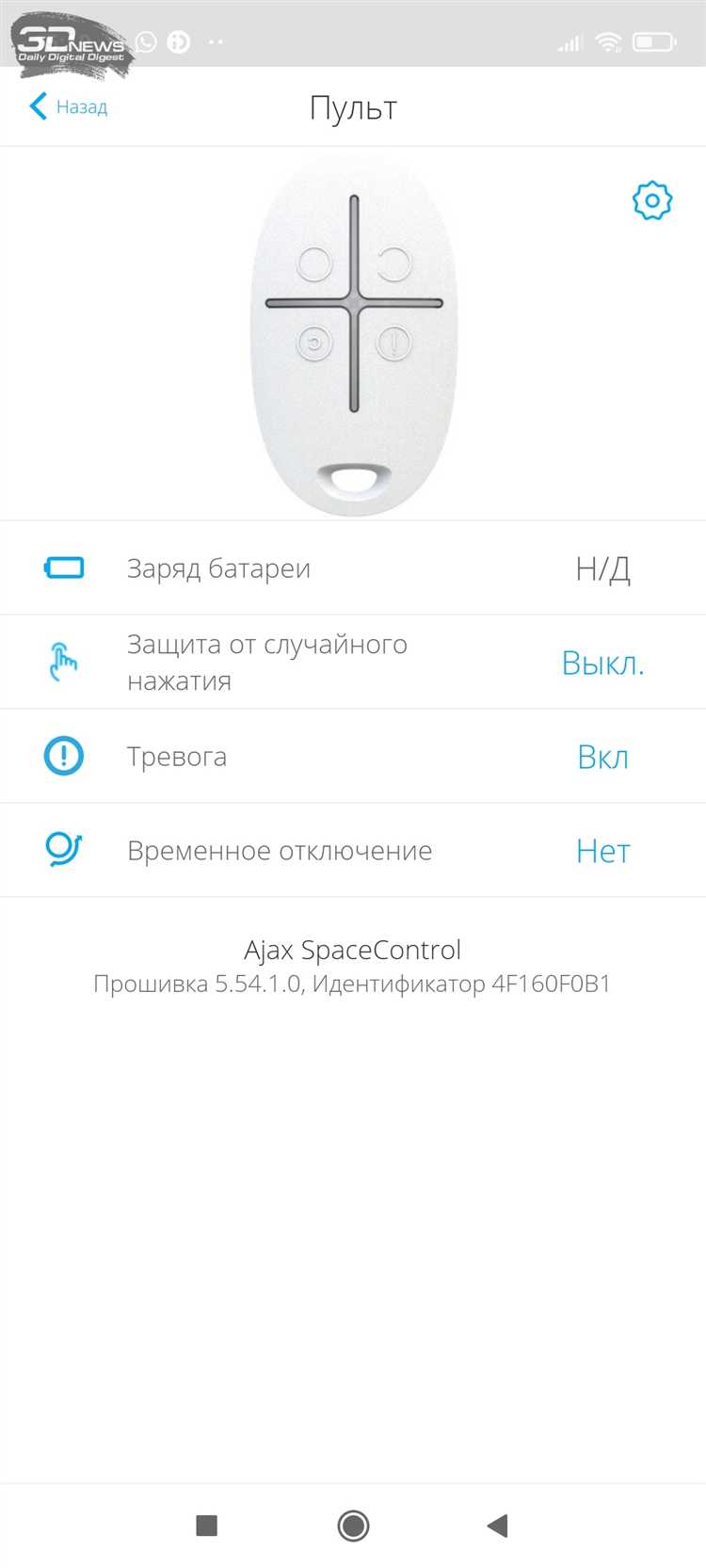Viewport: 706px width, 1568px height.
Task: Open the Защита от случайного нажатия setting
Action: (353, 663)
